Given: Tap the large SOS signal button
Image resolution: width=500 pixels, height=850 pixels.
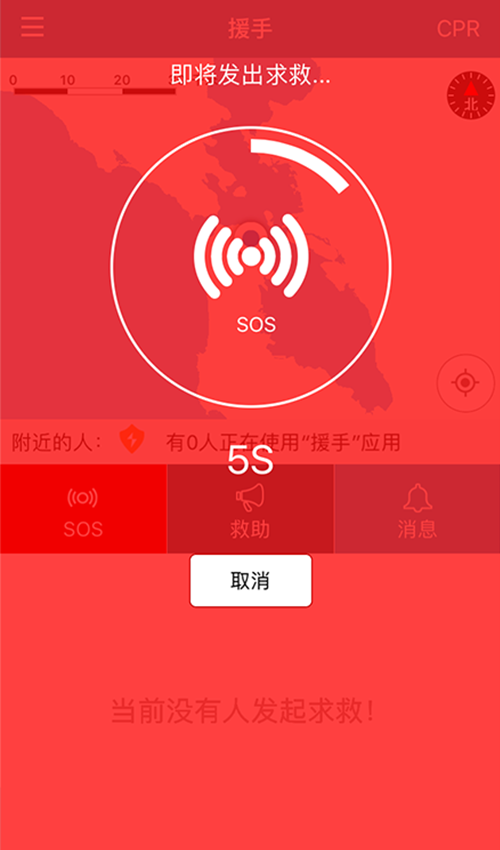Looking at the screenshot, I should pos(251,267).
